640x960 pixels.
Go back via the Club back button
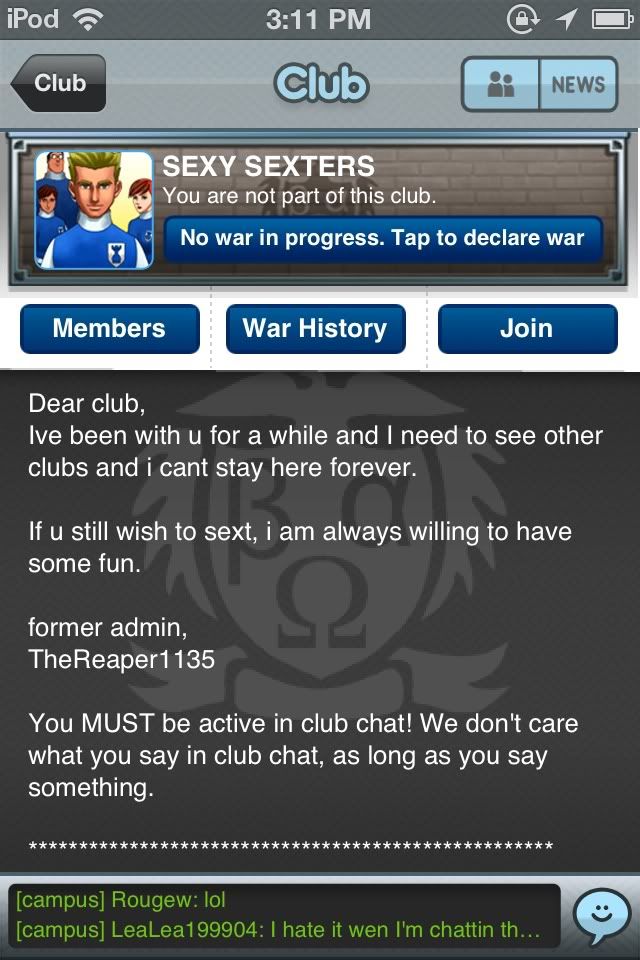pos(58,84)
